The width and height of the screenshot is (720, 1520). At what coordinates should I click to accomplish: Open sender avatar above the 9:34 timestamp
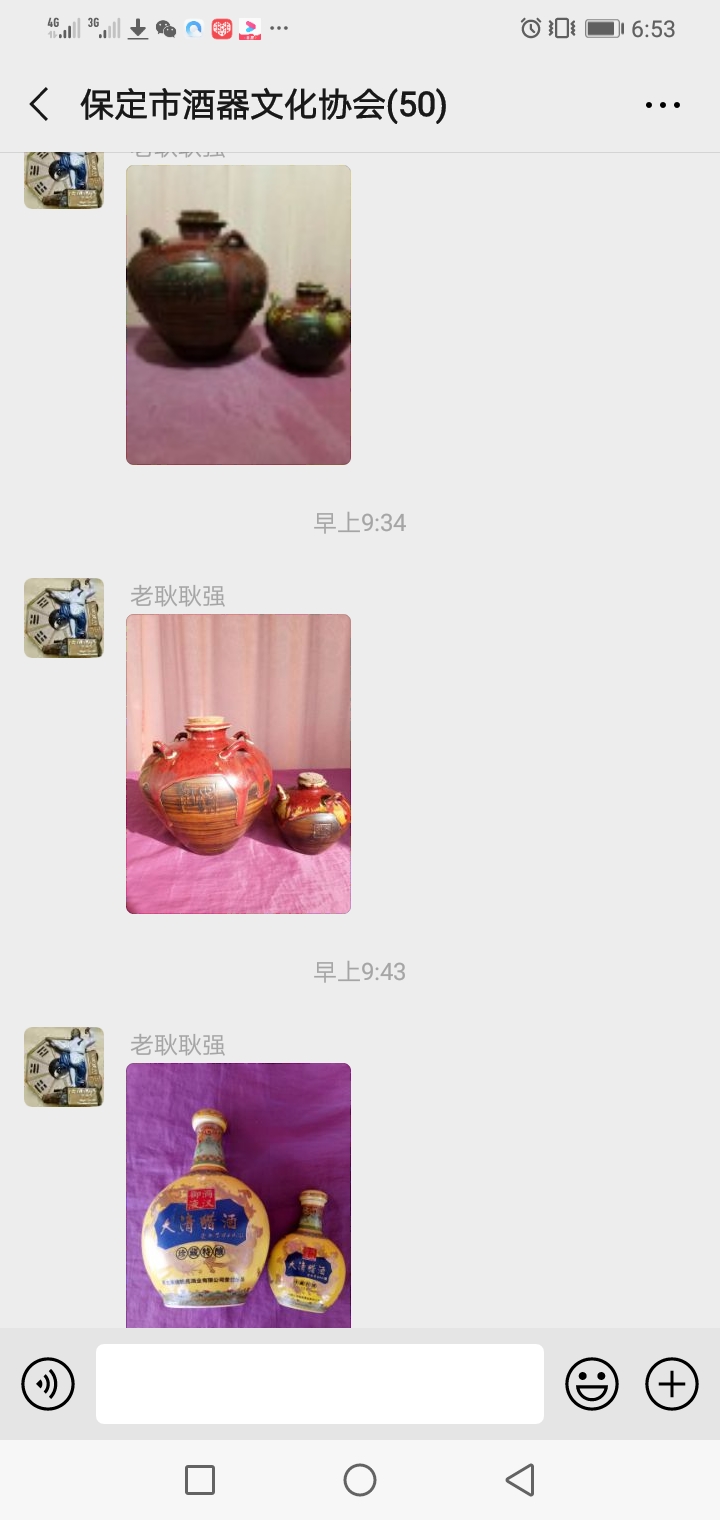click(64, 180)
